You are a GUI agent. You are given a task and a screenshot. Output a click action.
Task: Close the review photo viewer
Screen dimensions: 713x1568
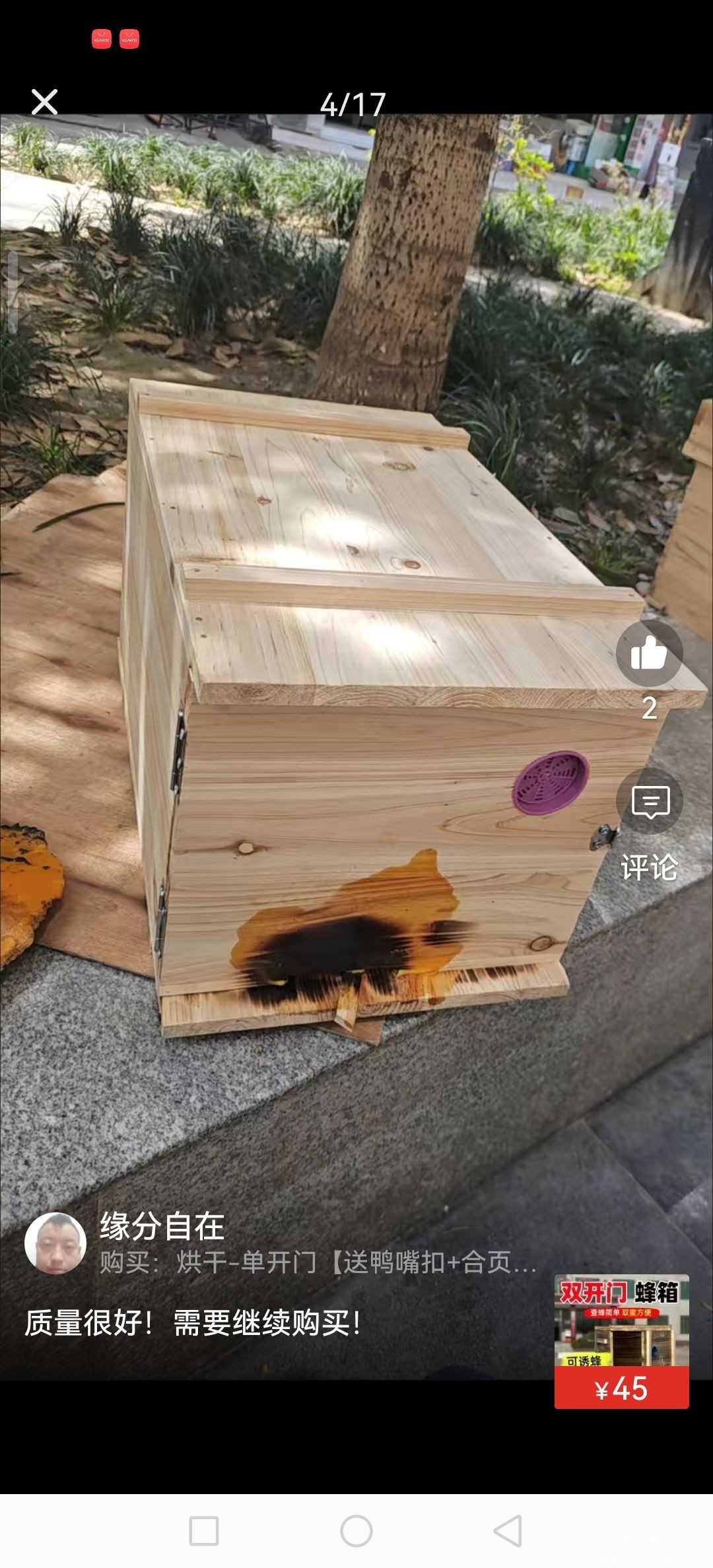[x=44, y=102]
